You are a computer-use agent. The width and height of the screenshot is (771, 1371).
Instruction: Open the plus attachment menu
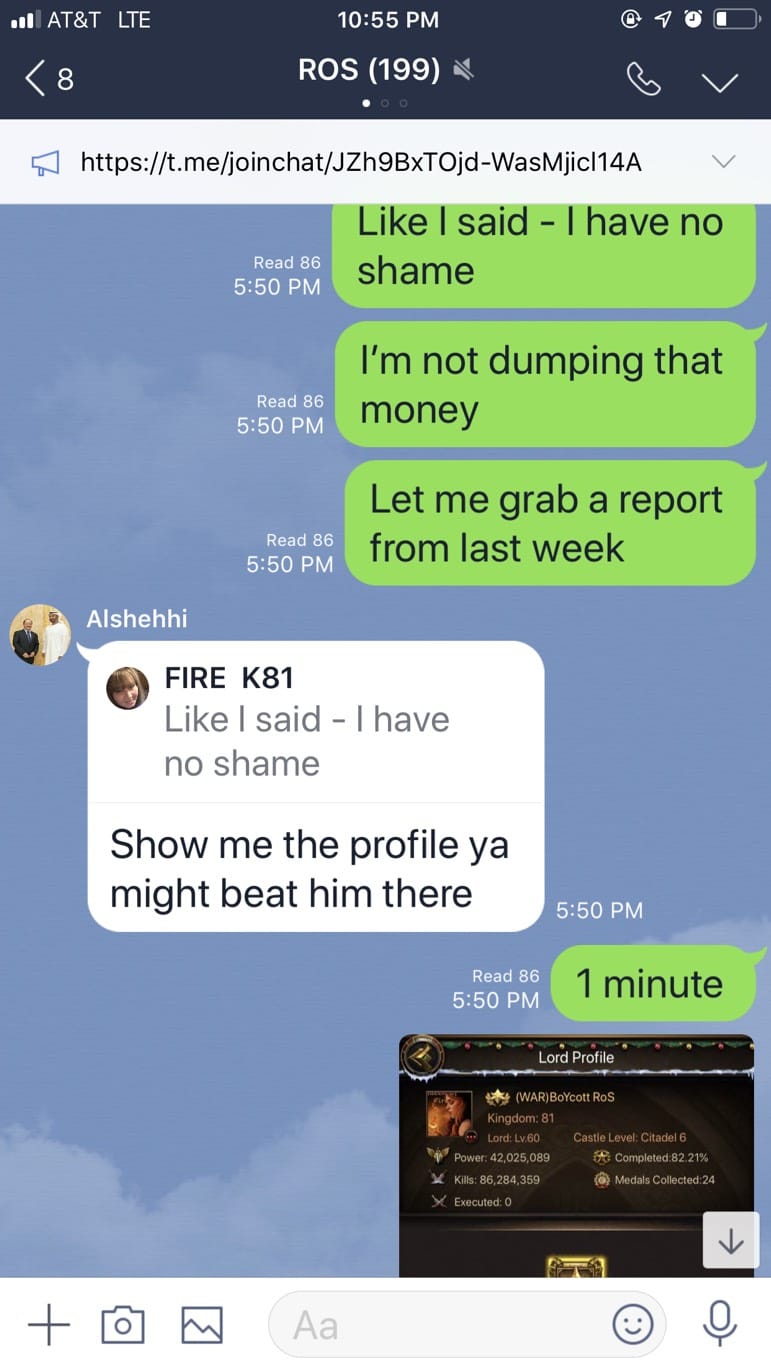click(x=48, y=1325)
